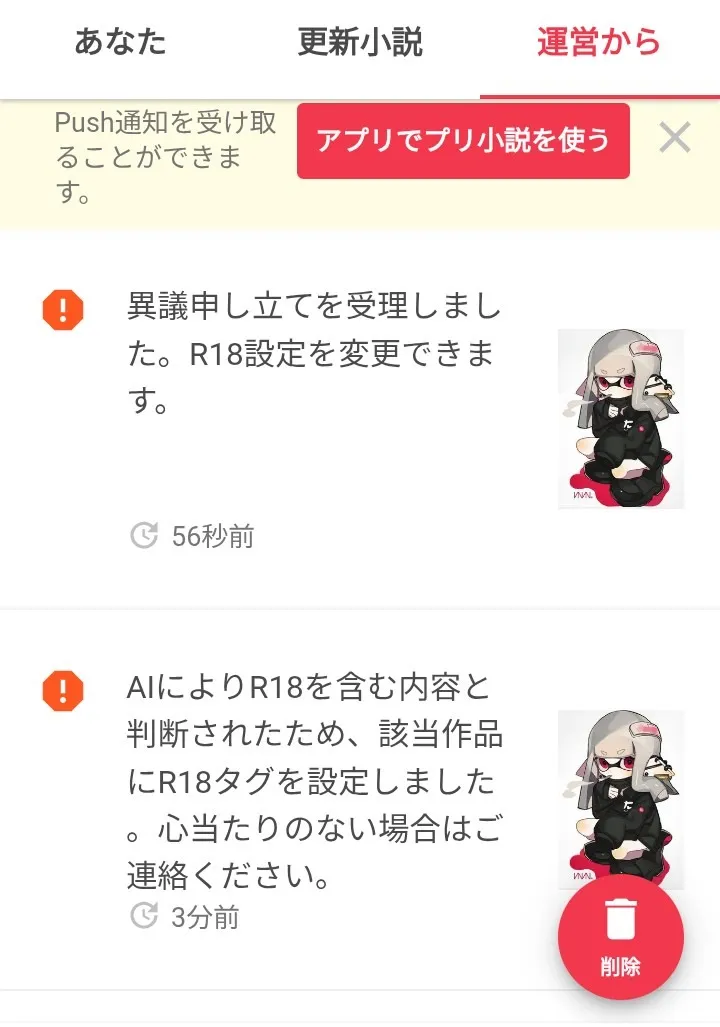The height and width of the screenshot is (1027, 720).
Task: Open the 異議申し立てを受理しました notification
Action: click(314, 354)
